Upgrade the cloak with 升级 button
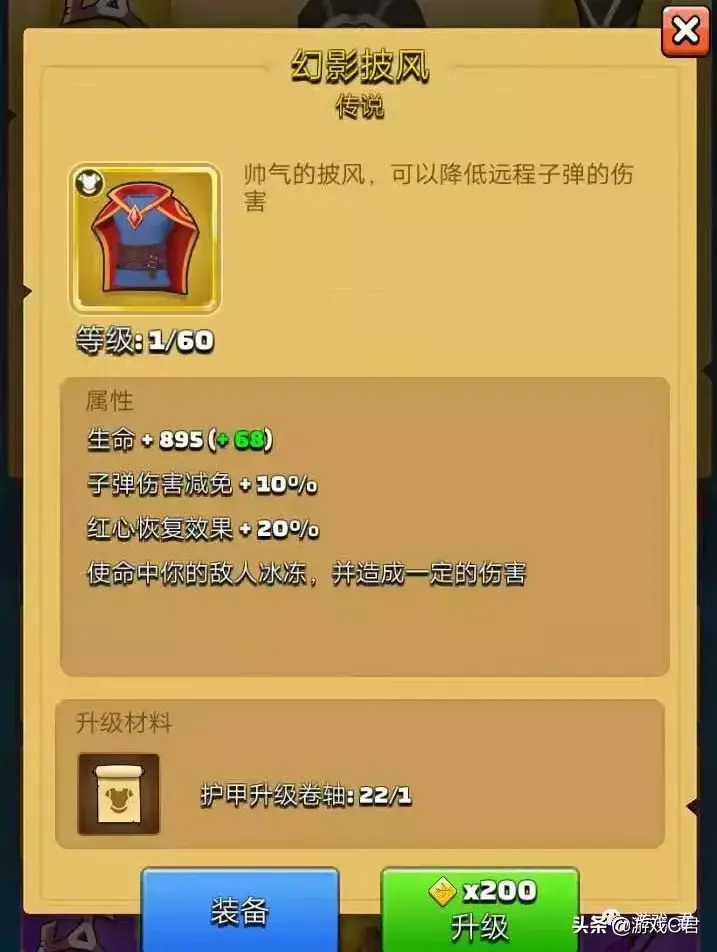This screenshot has height=952, width=717. coord(480,909)
